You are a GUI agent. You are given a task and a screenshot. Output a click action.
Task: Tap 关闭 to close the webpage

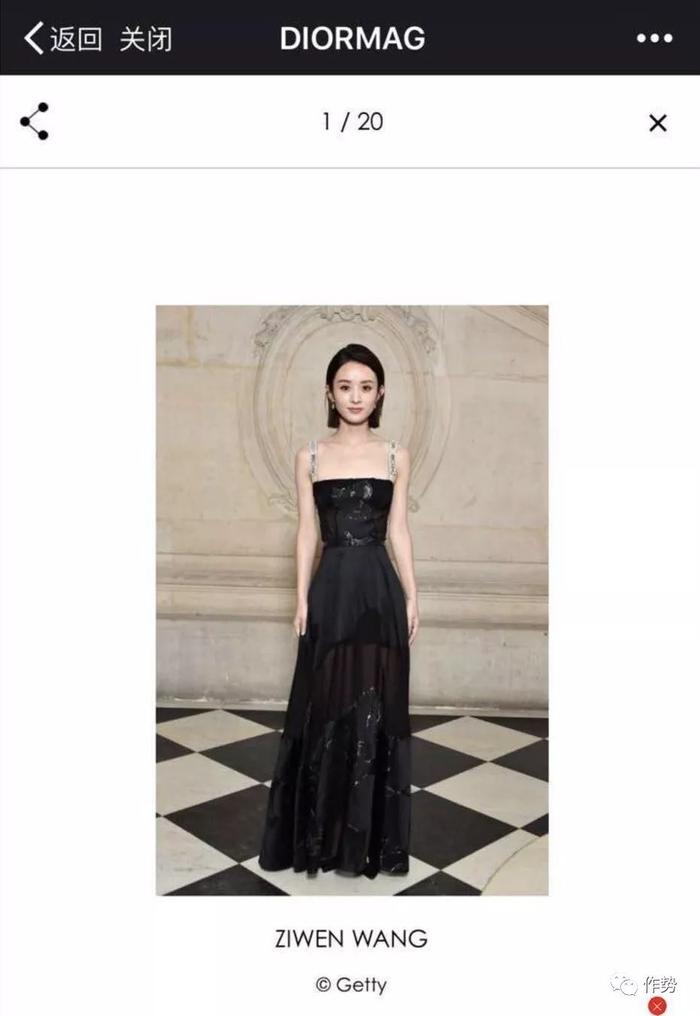(146, 39)
